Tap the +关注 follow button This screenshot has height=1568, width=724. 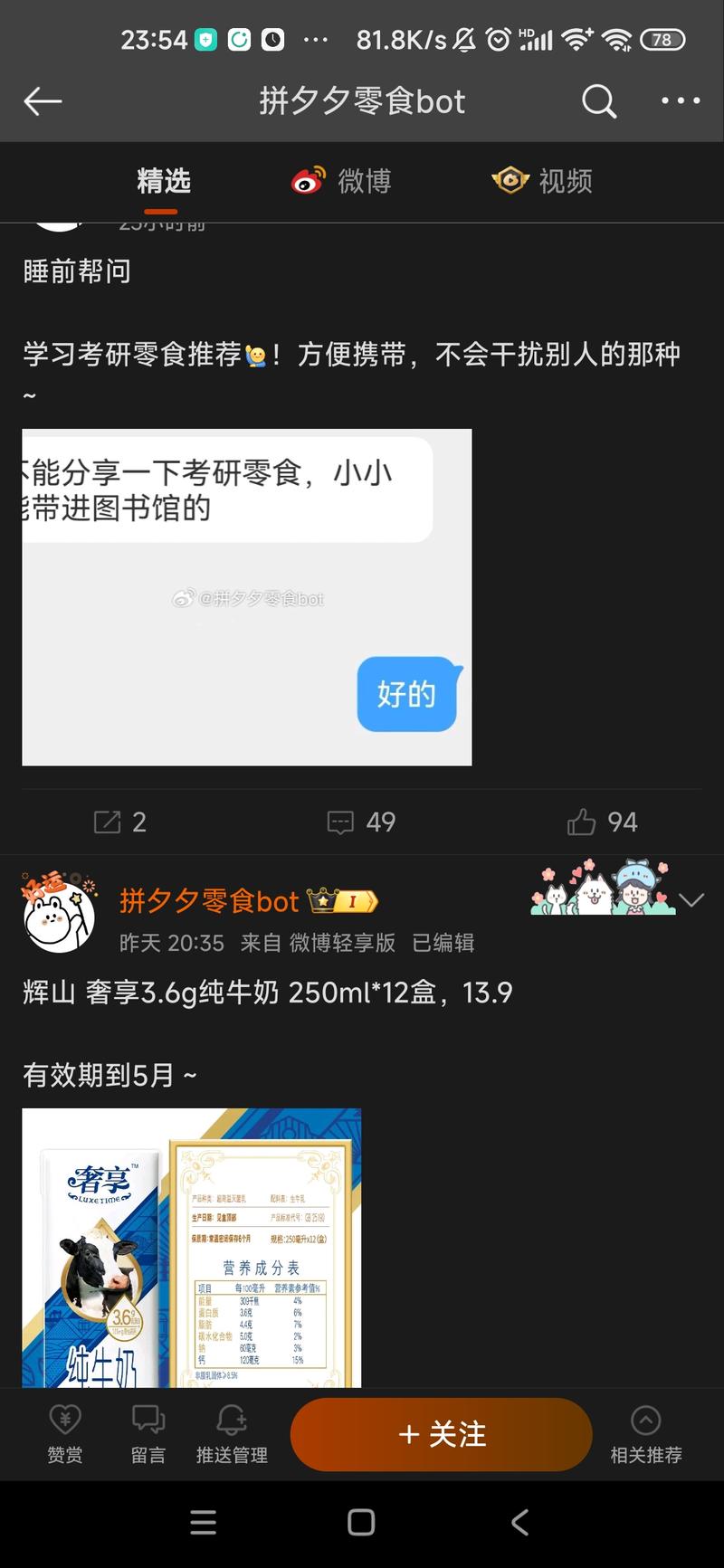coord(441,1434)
